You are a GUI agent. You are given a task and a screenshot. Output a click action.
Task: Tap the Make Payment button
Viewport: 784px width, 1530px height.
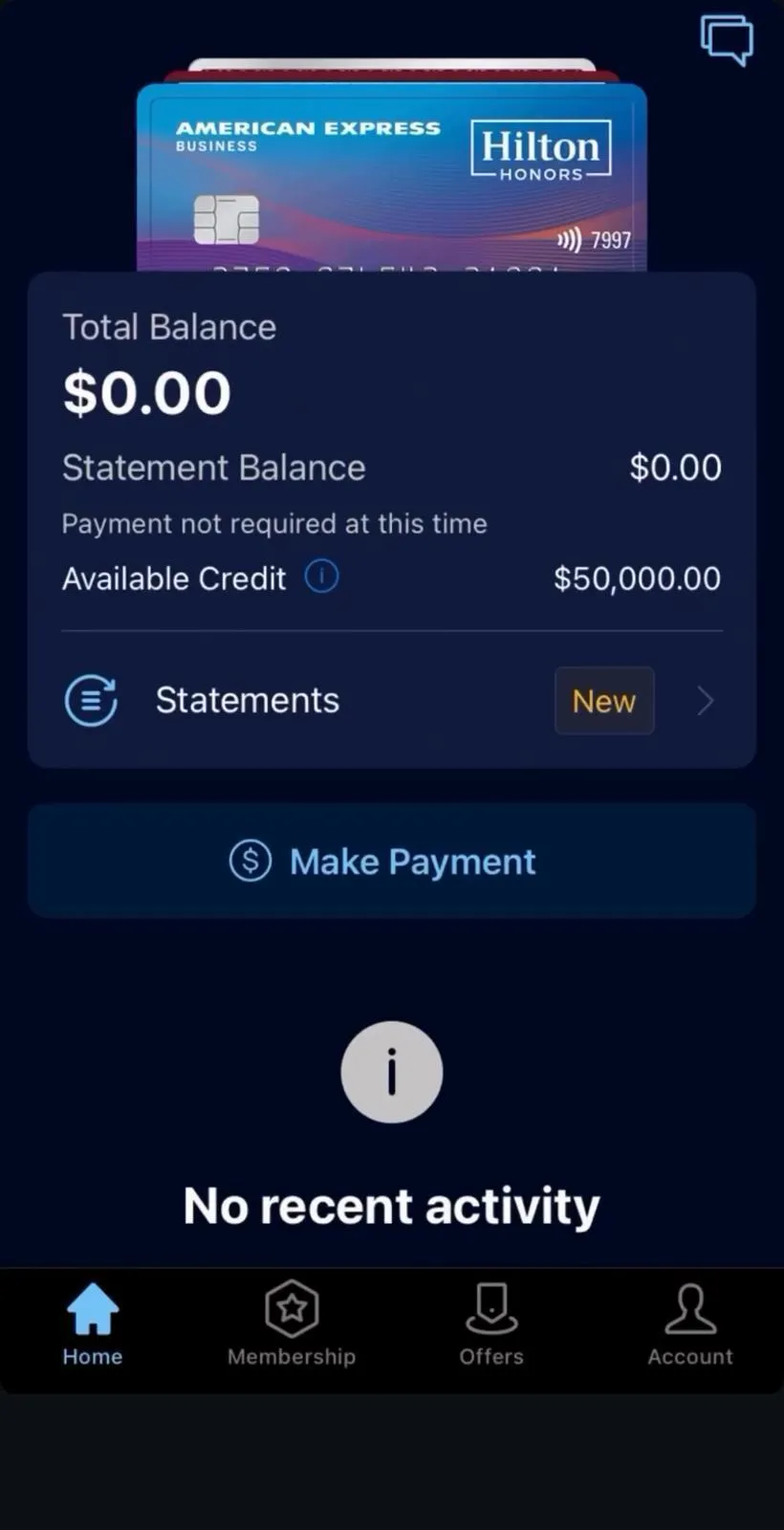tap(392, 862)
